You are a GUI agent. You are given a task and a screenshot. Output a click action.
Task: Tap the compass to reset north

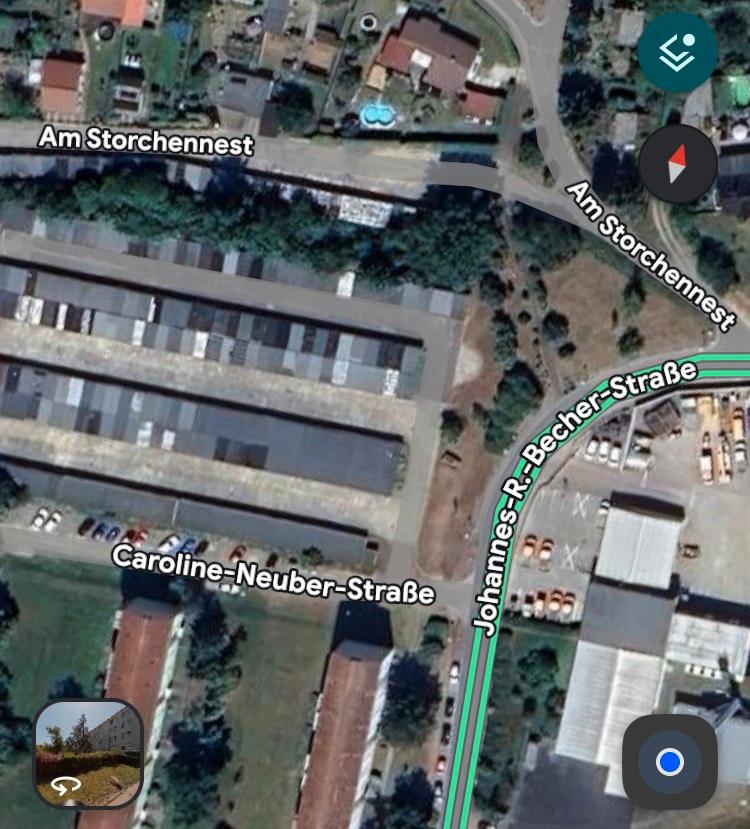(677, 164)
